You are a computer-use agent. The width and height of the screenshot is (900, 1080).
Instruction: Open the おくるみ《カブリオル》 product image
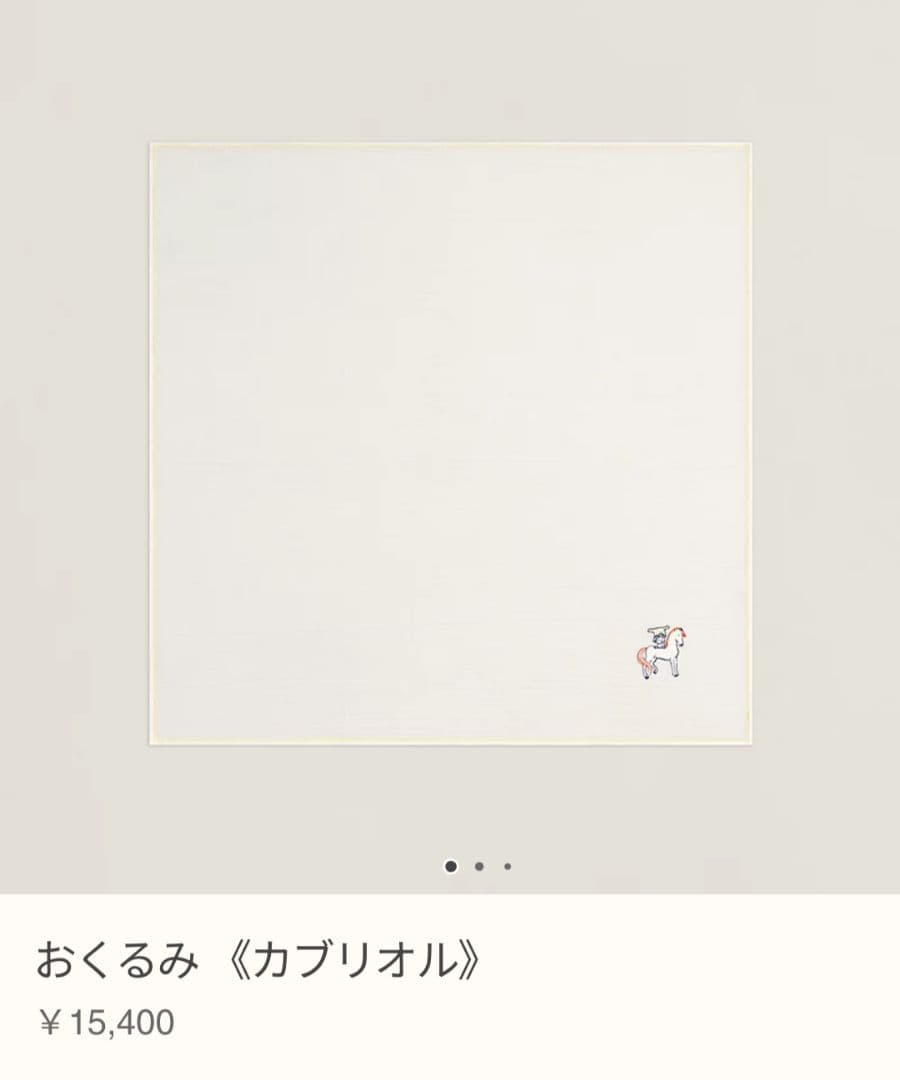tap(450, 443)
